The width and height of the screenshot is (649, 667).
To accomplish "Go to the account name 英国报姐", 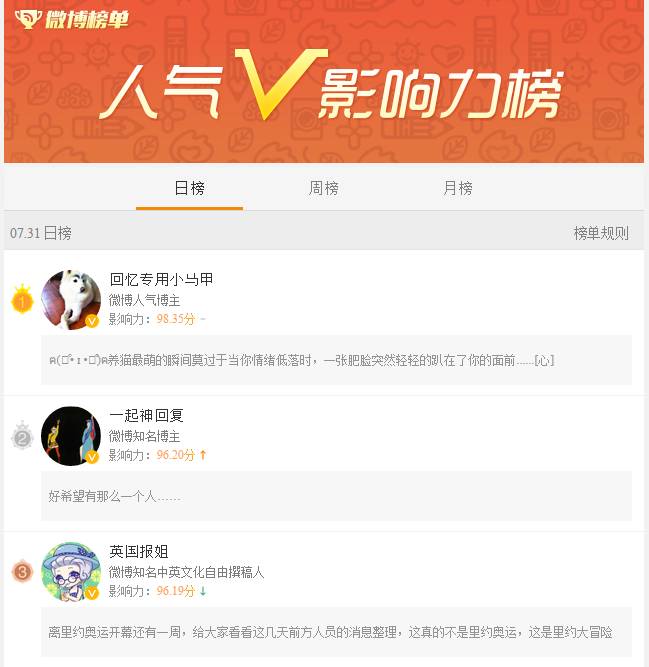I will 139,551.
